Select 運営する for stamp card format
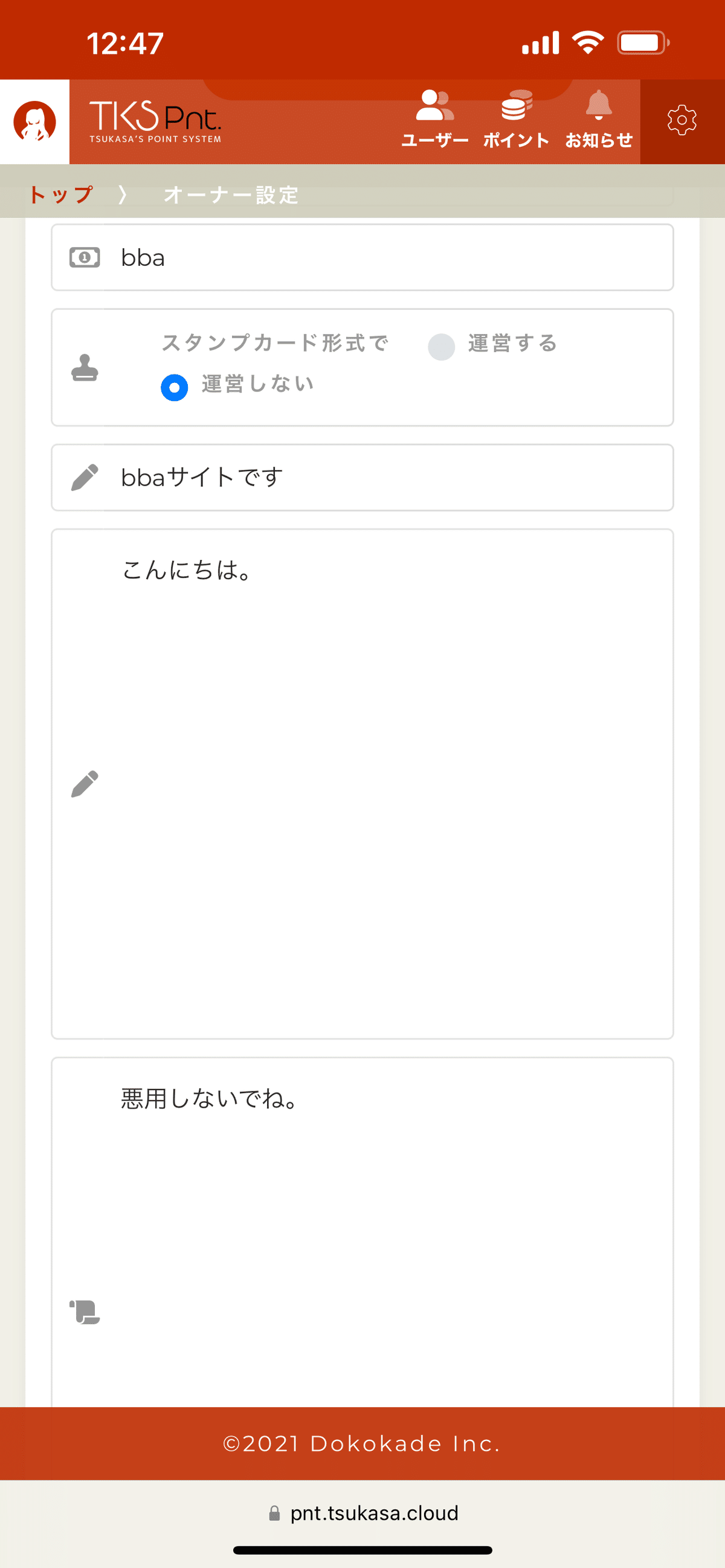 point(441,346)
